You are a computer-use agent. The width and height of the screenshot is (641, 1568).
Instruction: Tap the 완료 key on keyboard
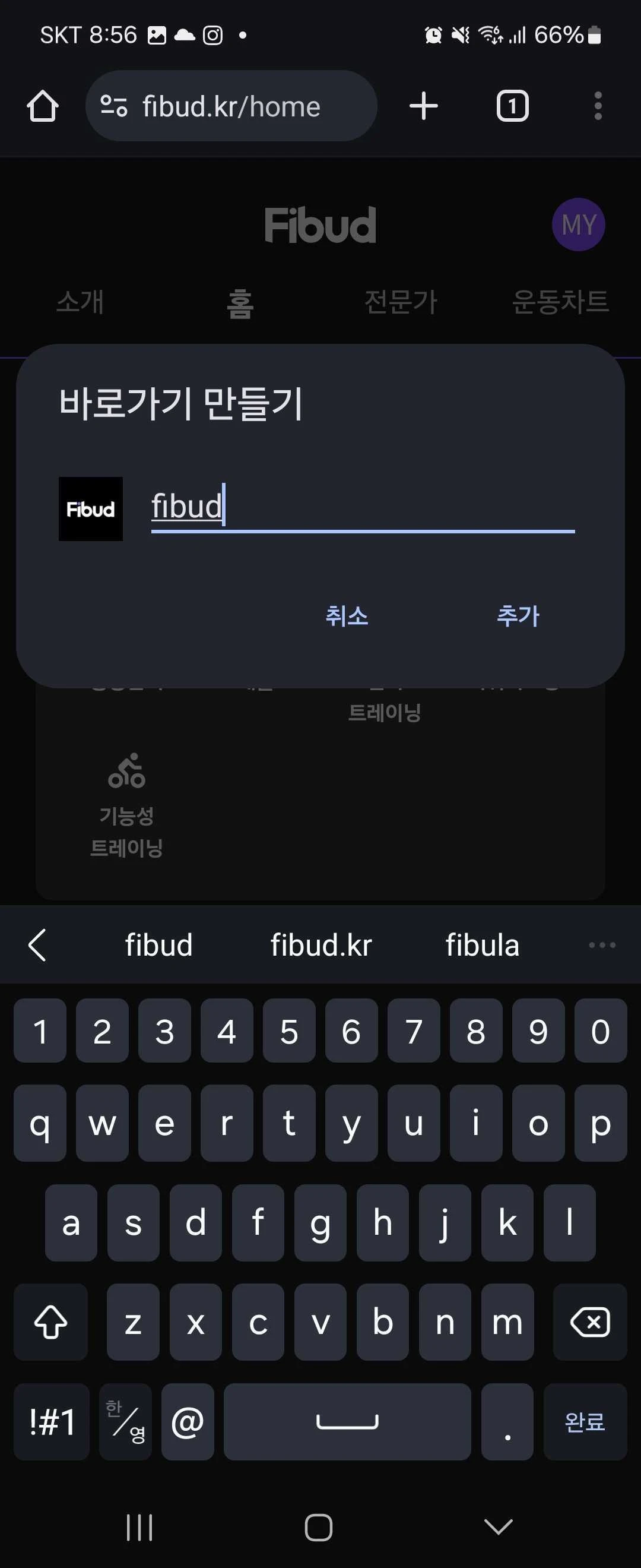tap(585, 1422)
